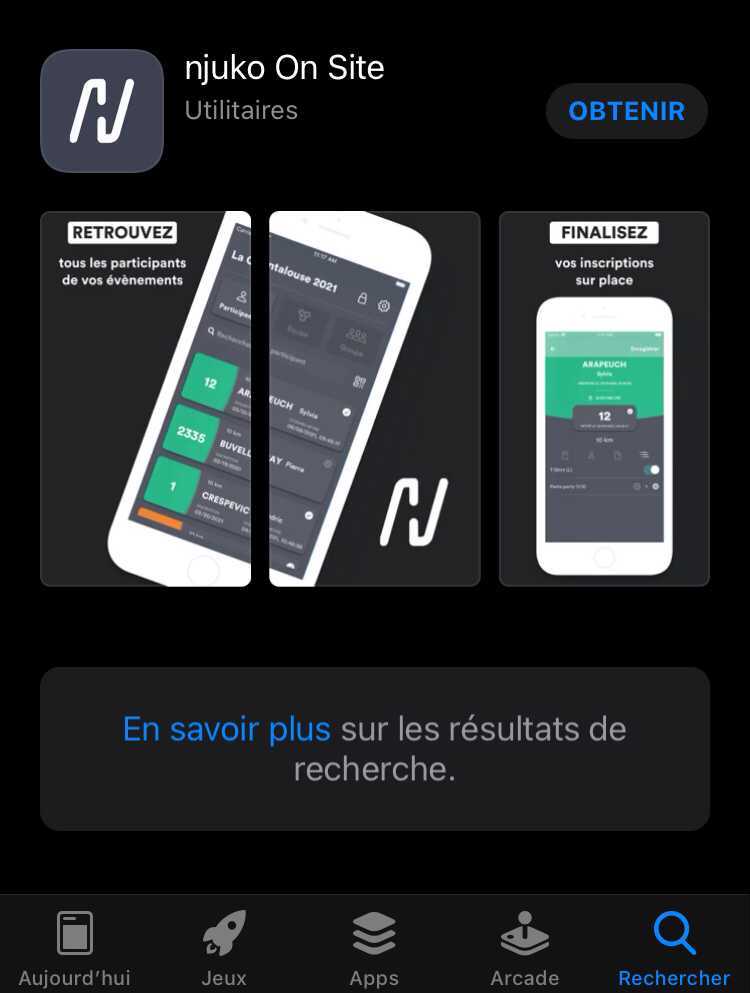Switch to the Jeux tab

tap(223, 947)
